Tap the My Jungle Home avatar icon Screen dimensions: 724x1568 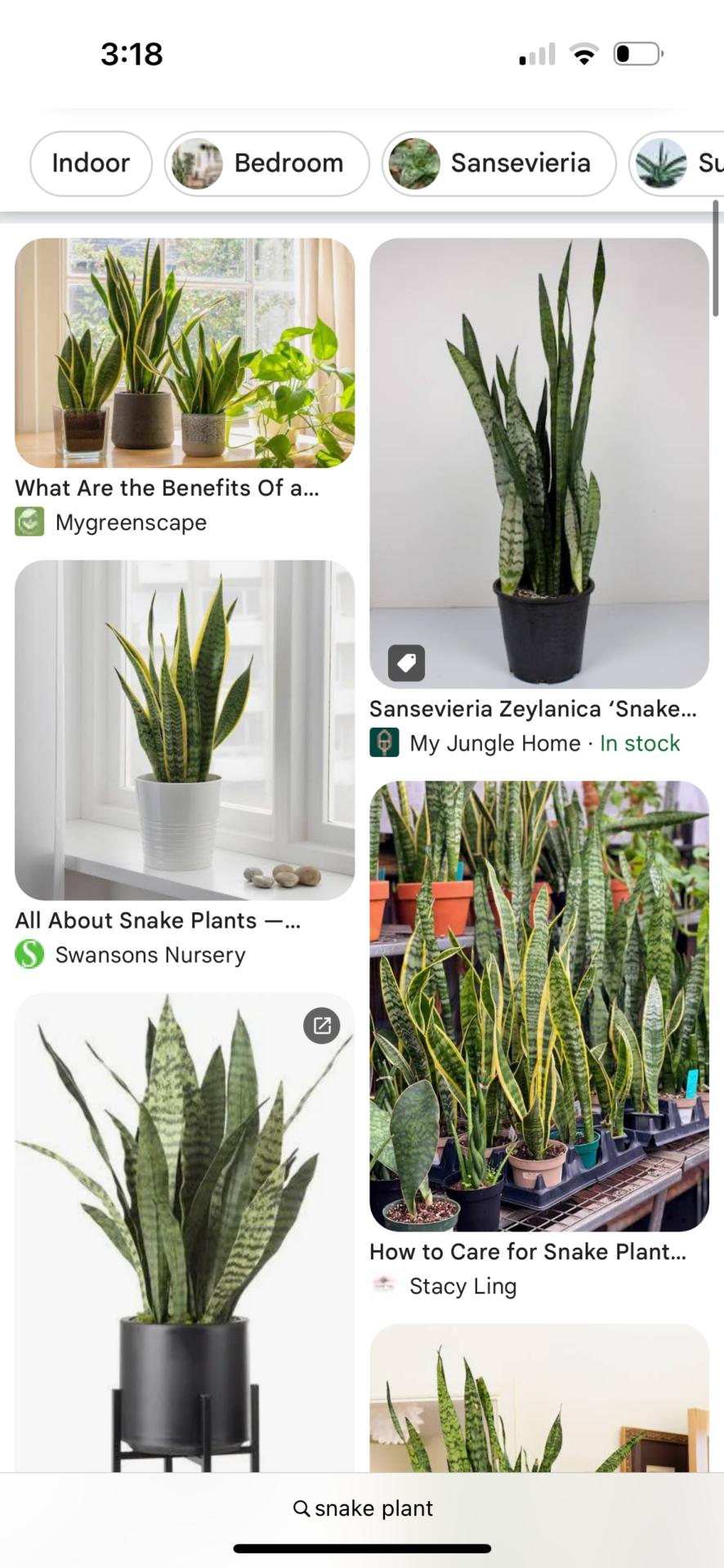point(385,743)
